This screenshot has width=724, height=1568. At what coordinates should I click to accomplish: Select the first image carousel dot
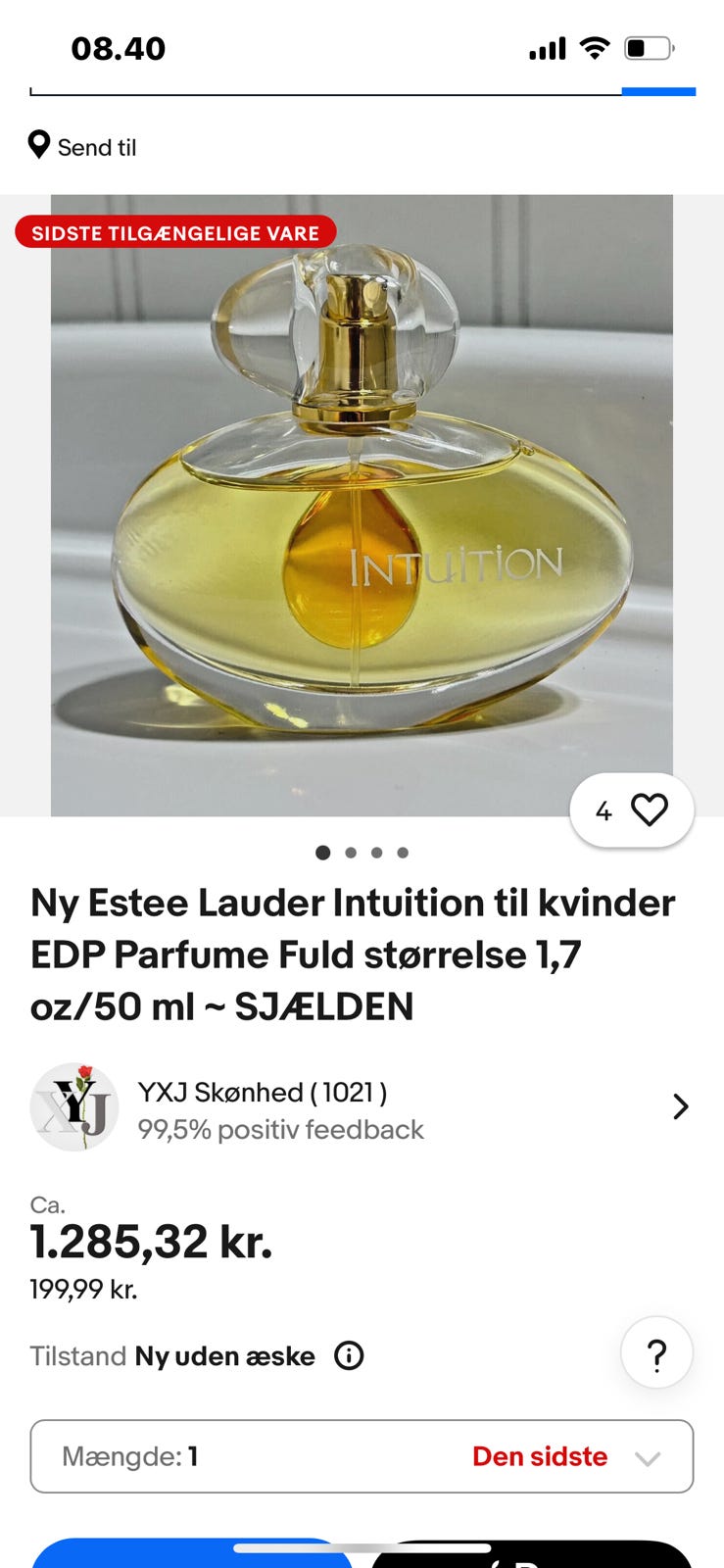323,853
